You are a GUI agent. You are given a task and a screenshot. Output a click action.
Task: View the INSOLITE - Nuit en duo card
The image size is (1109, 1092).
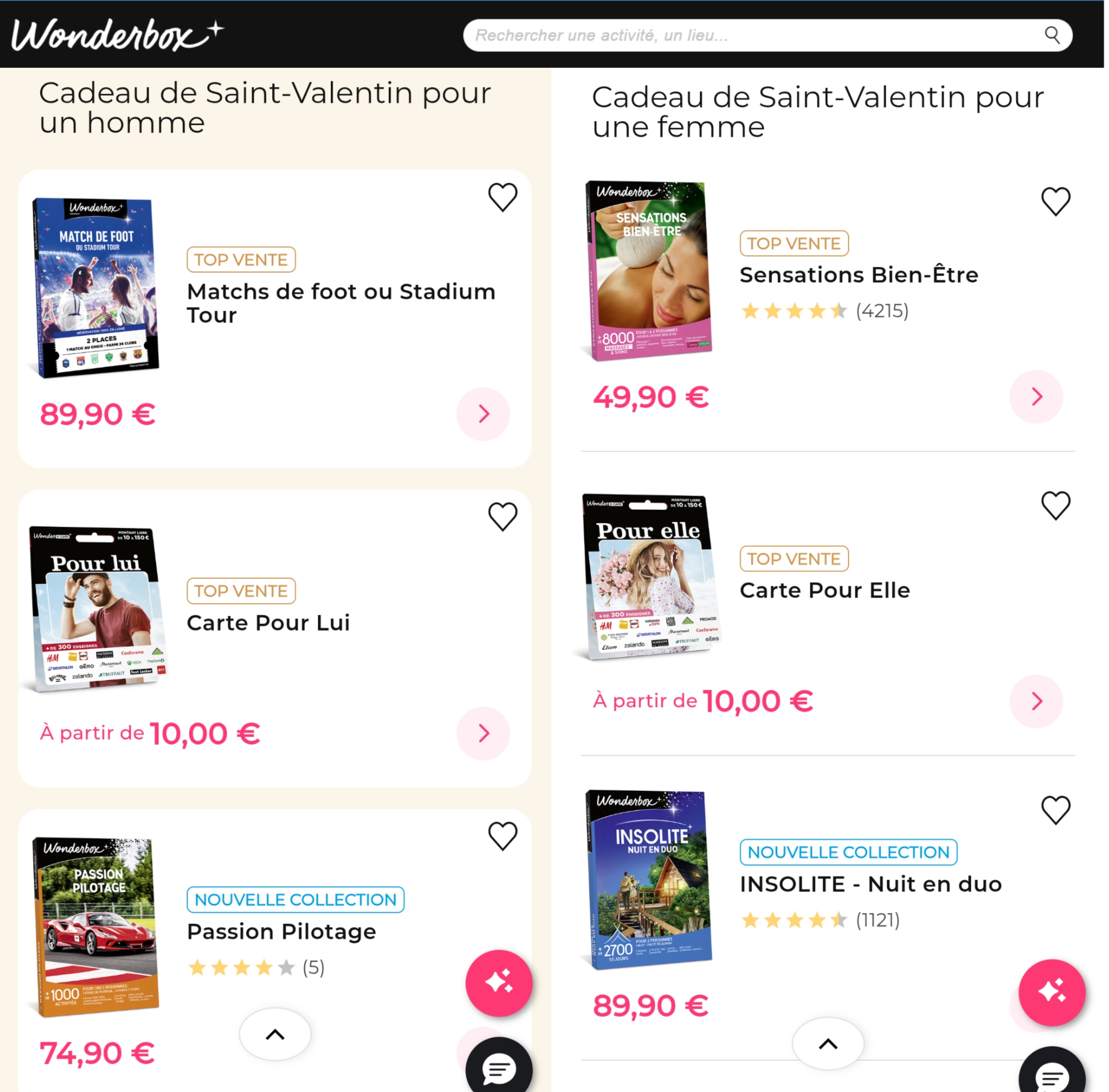click(870, 884)
